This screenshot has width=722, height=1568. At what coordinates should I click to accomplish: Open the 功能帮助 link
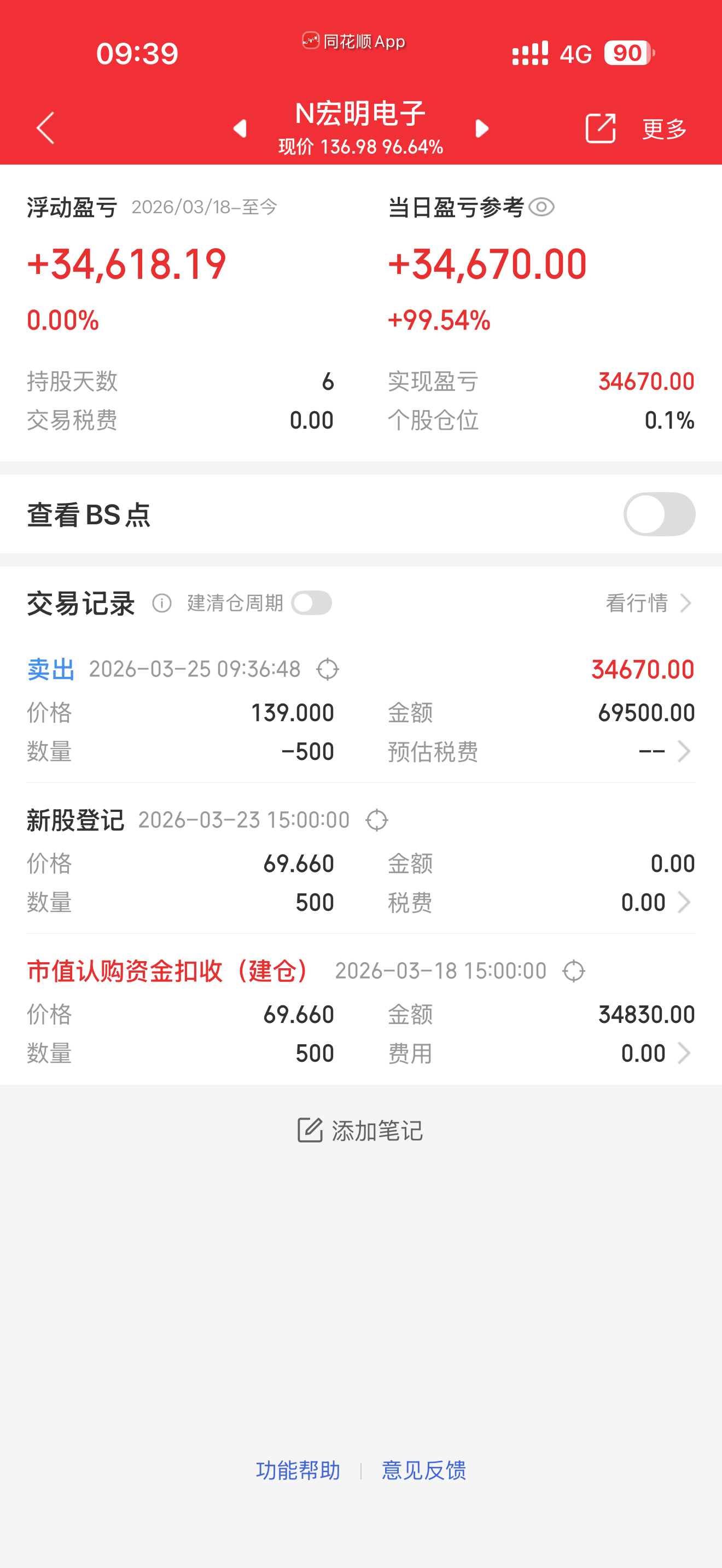[x=298, y=1470]
